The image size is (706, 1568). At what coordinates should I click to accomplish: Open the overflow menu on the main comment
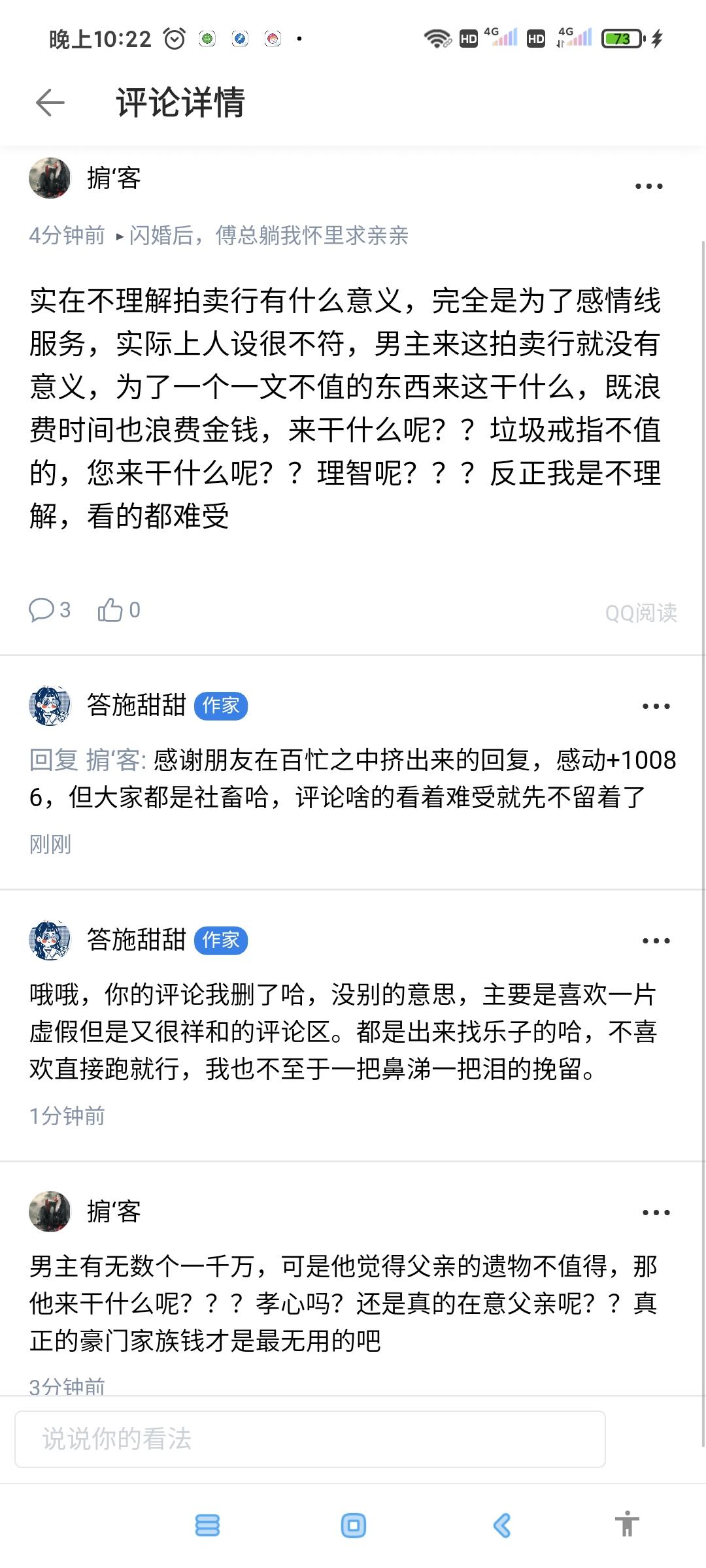[x=648, y=186]
